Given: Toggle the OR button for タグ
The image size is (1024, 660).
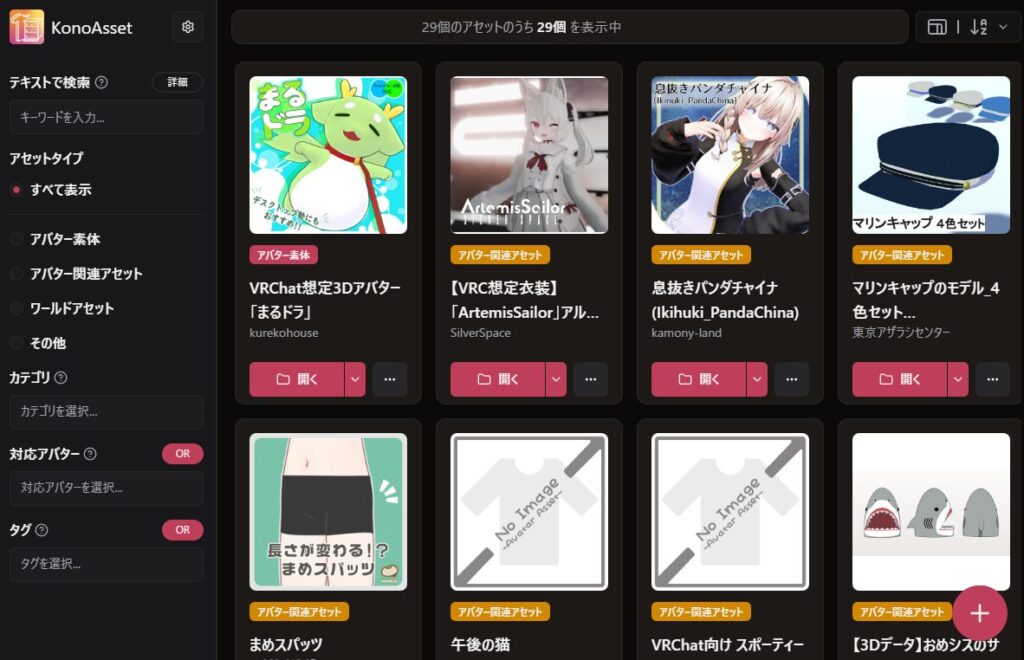Looking at the screenshot, I should 182,530.
